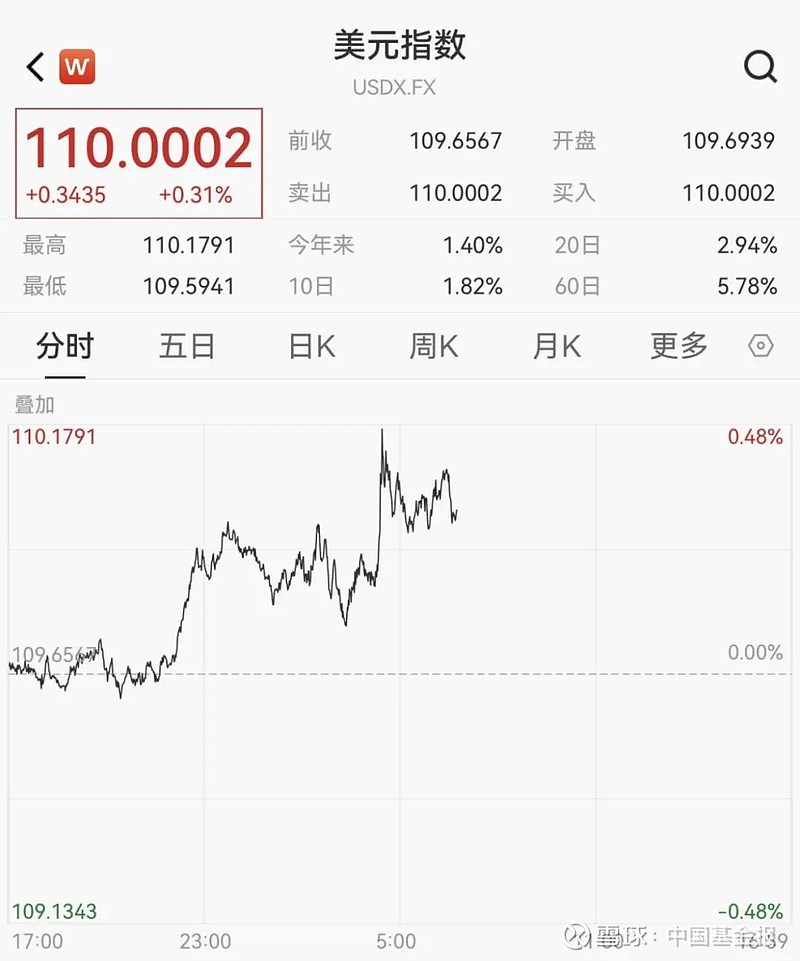Click the 卖出 sell price value
This screenshot has width=800, height=961.
456,194
